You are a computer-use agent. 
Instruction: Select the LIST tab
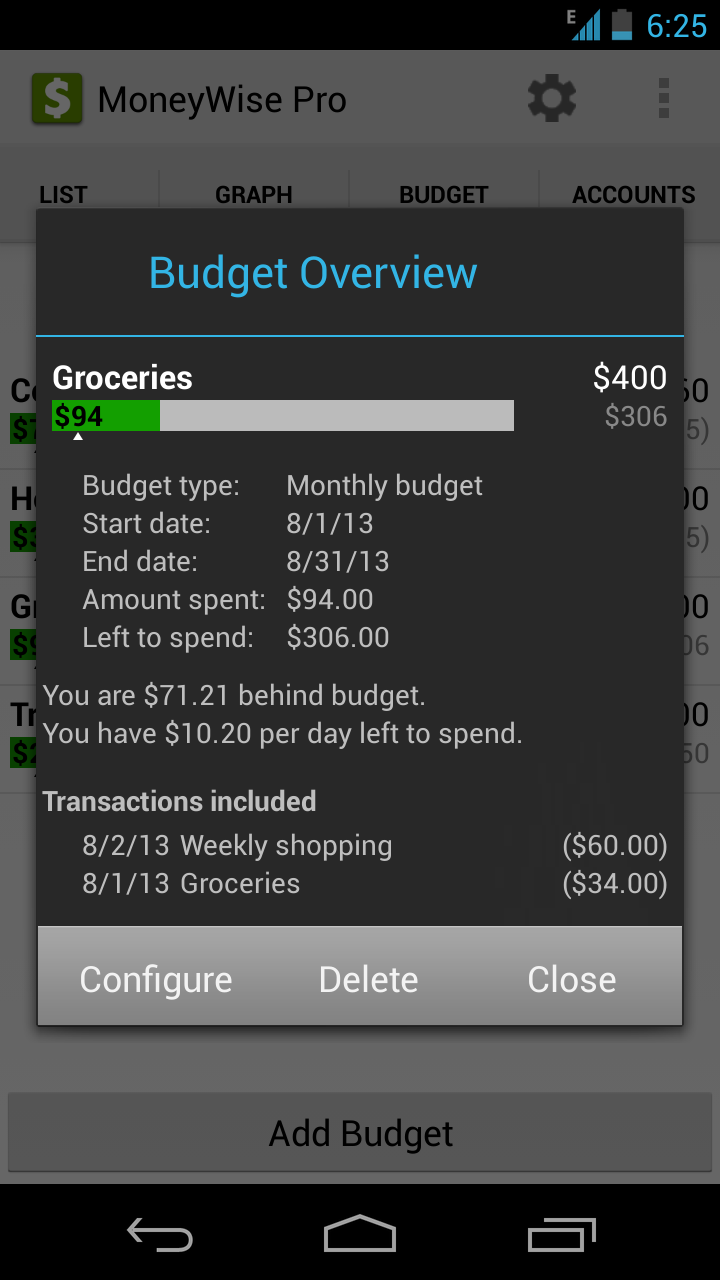63,194
